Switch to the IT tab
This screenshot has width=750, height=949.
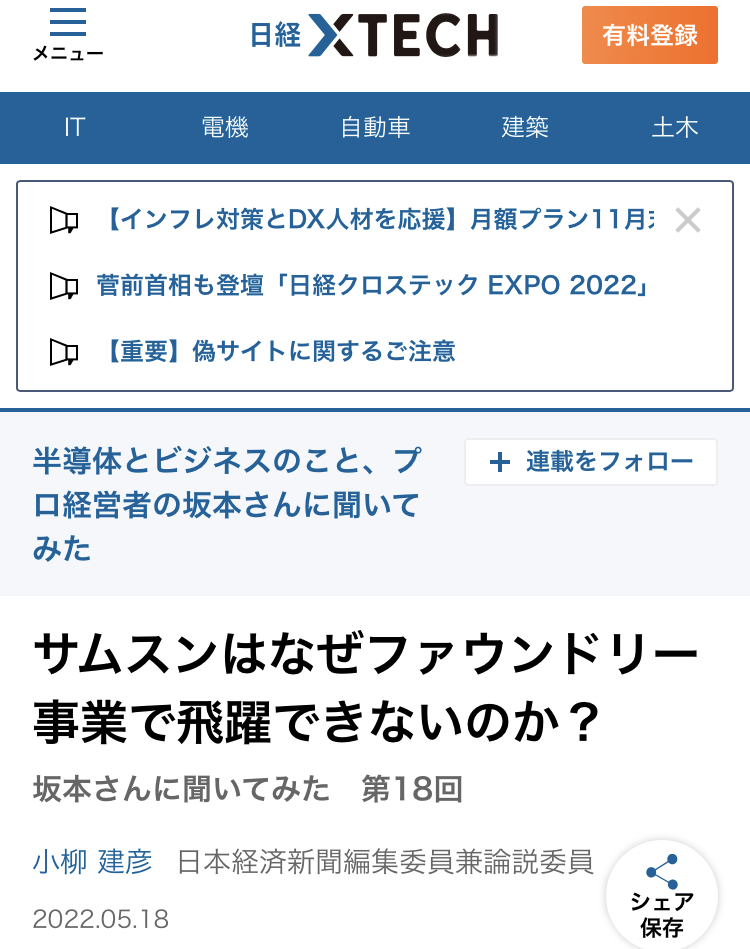(74, 128)
